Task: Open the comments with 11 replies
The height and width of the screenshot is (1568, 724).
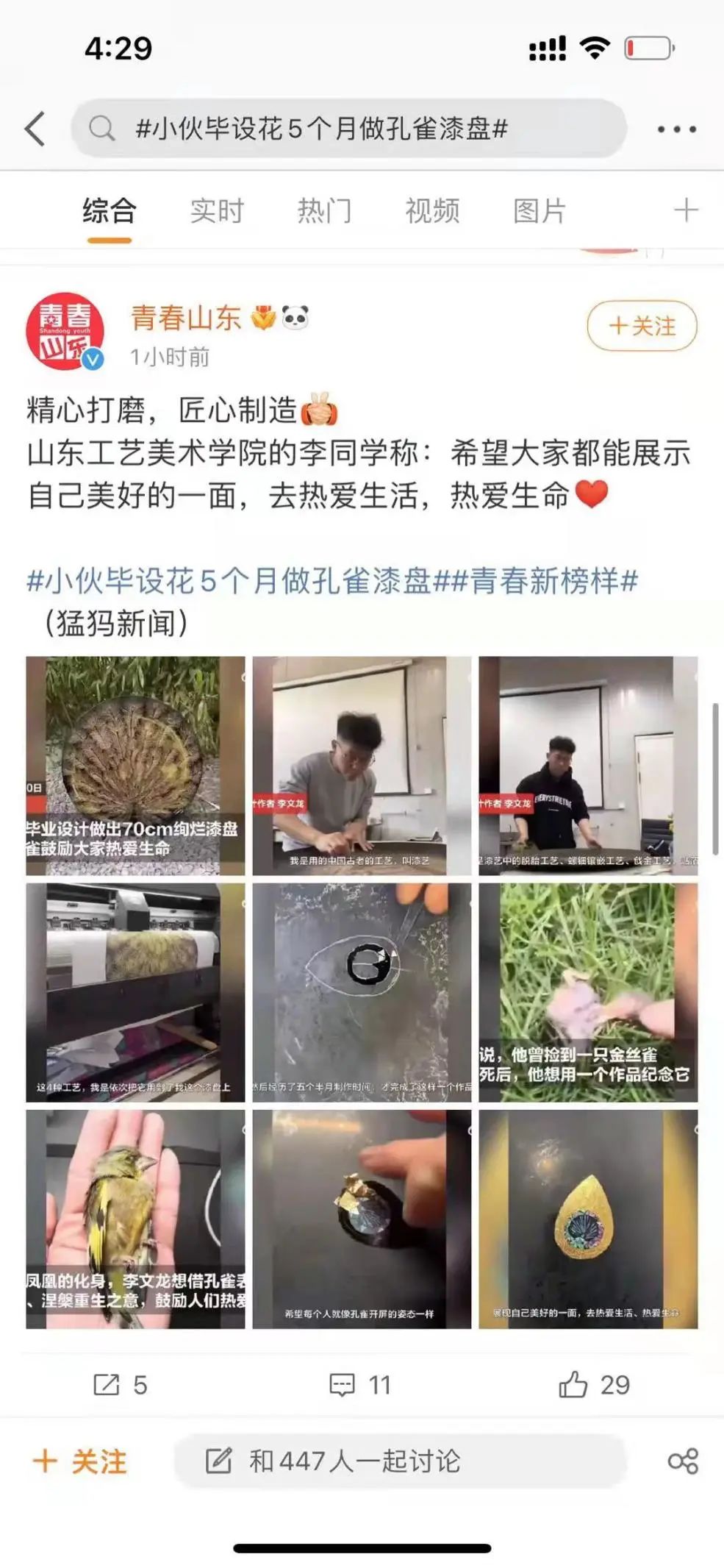Action: [360, 1385]
